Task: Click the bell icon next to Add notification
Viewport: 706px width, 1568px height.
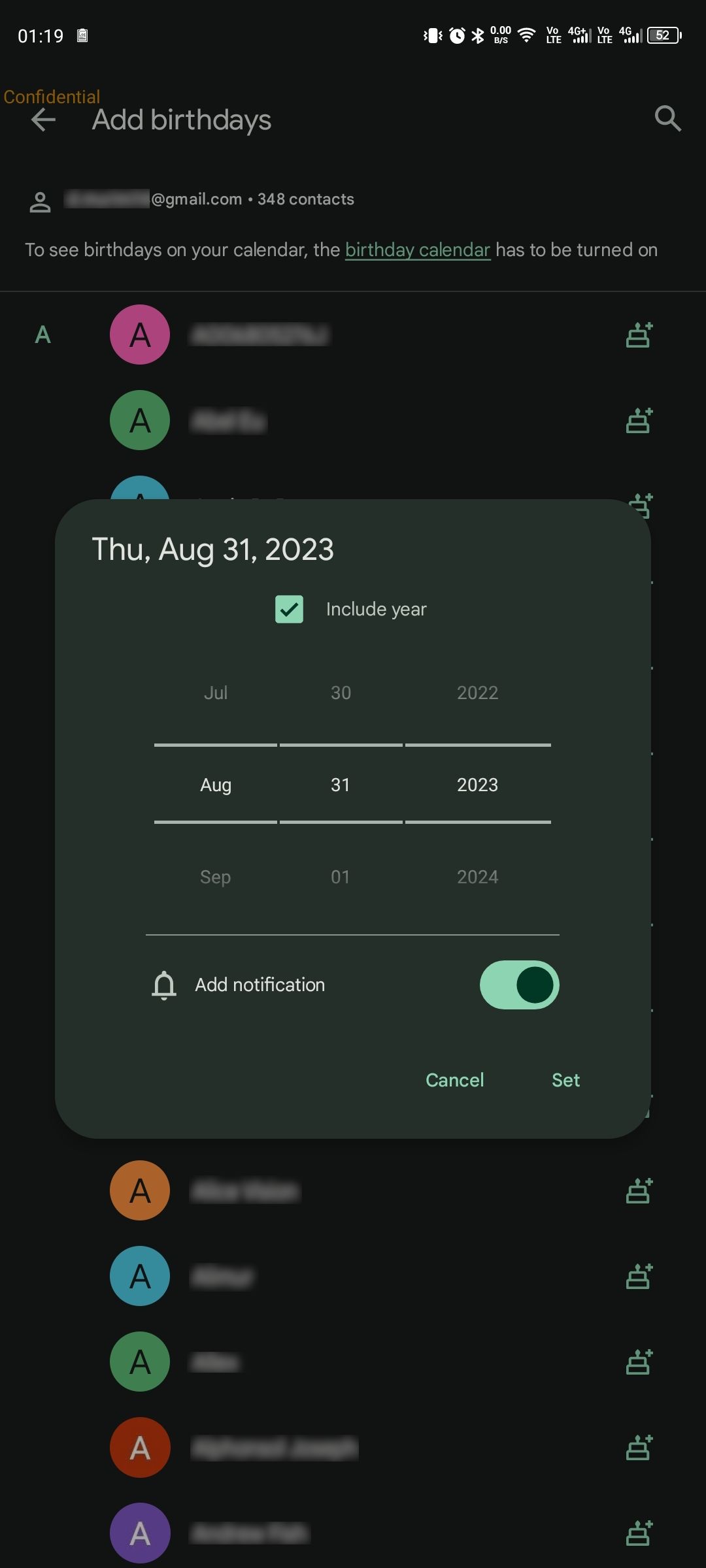Action: [x=163, y=985]
